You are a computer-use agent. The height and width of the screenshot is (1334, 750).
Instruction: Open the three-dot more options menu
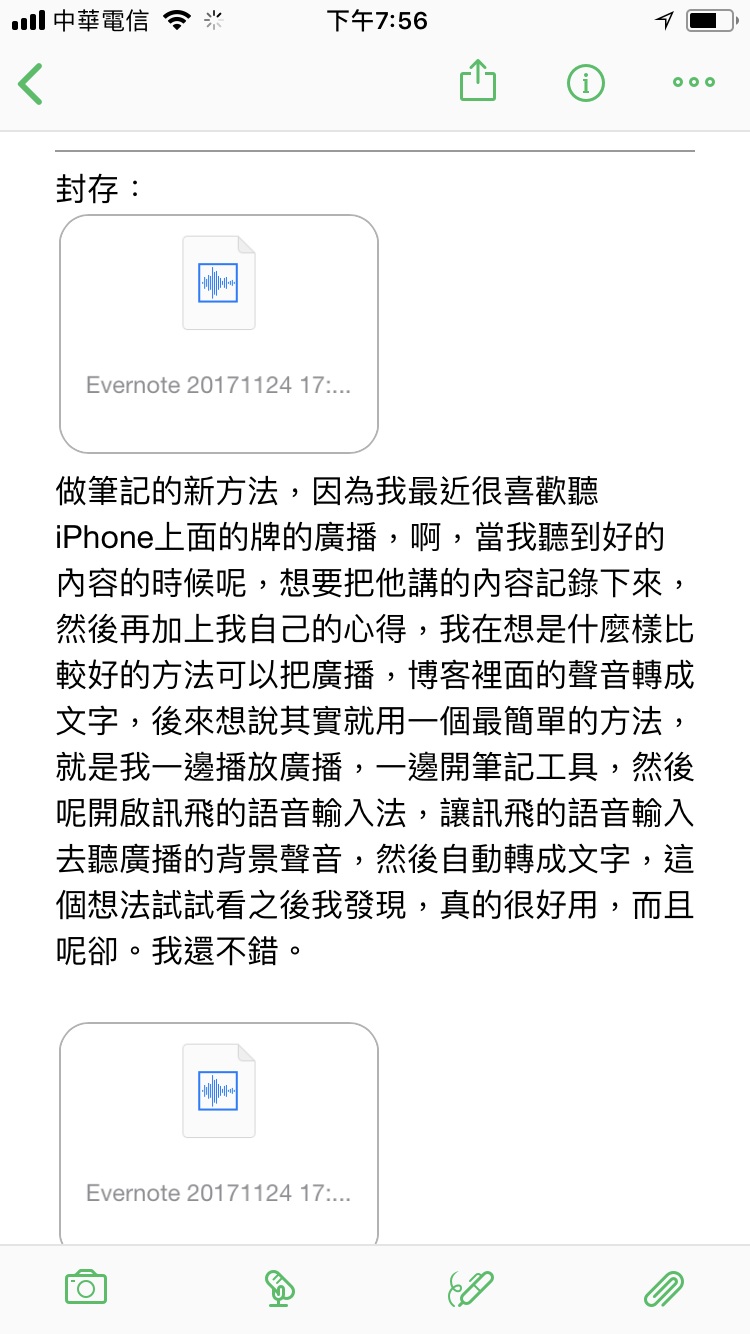click(x=694, y=83)
